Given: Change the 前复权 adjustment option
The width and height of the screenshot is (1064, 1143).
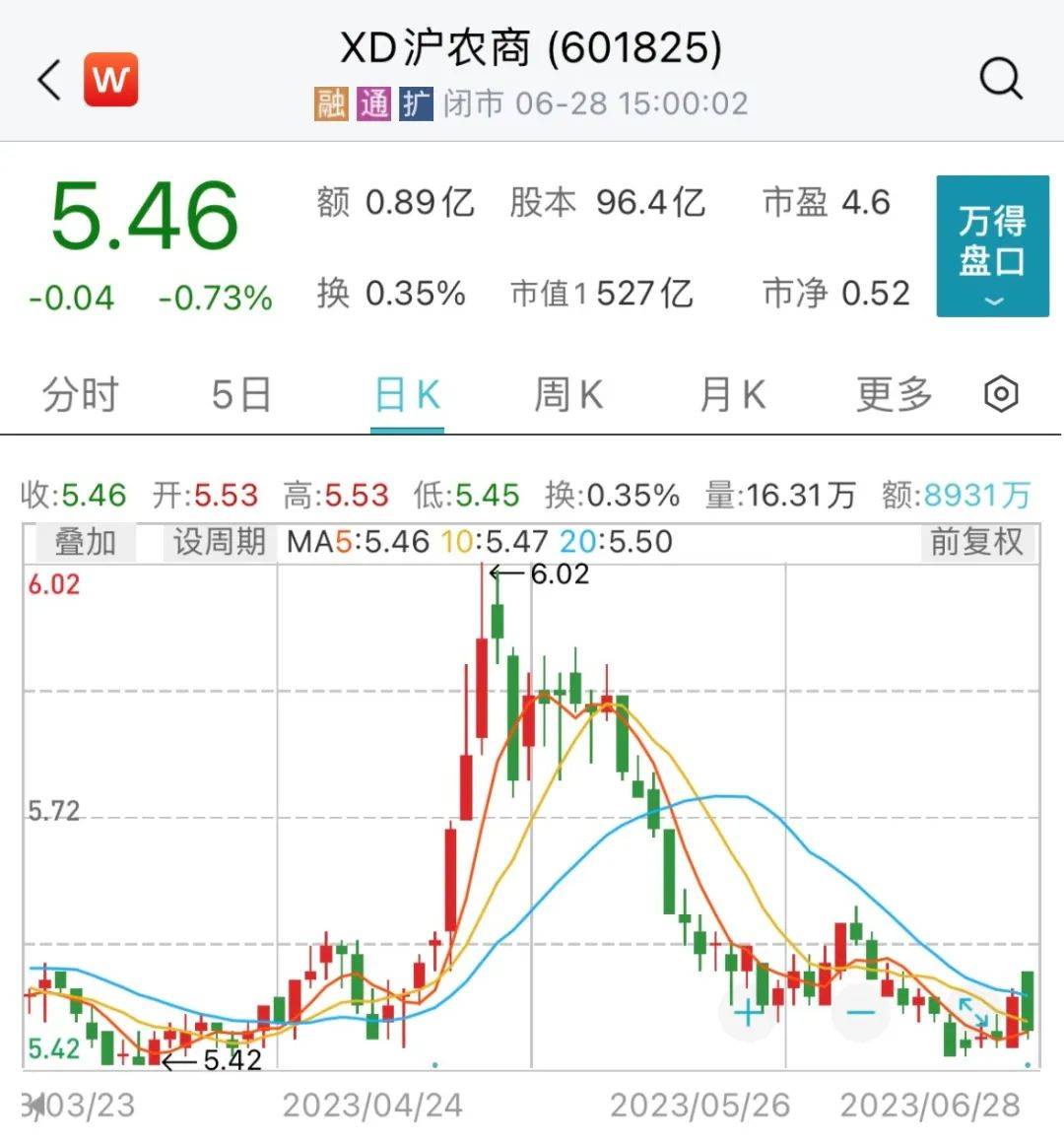Looking at the screenshot, I should (976, 542).
